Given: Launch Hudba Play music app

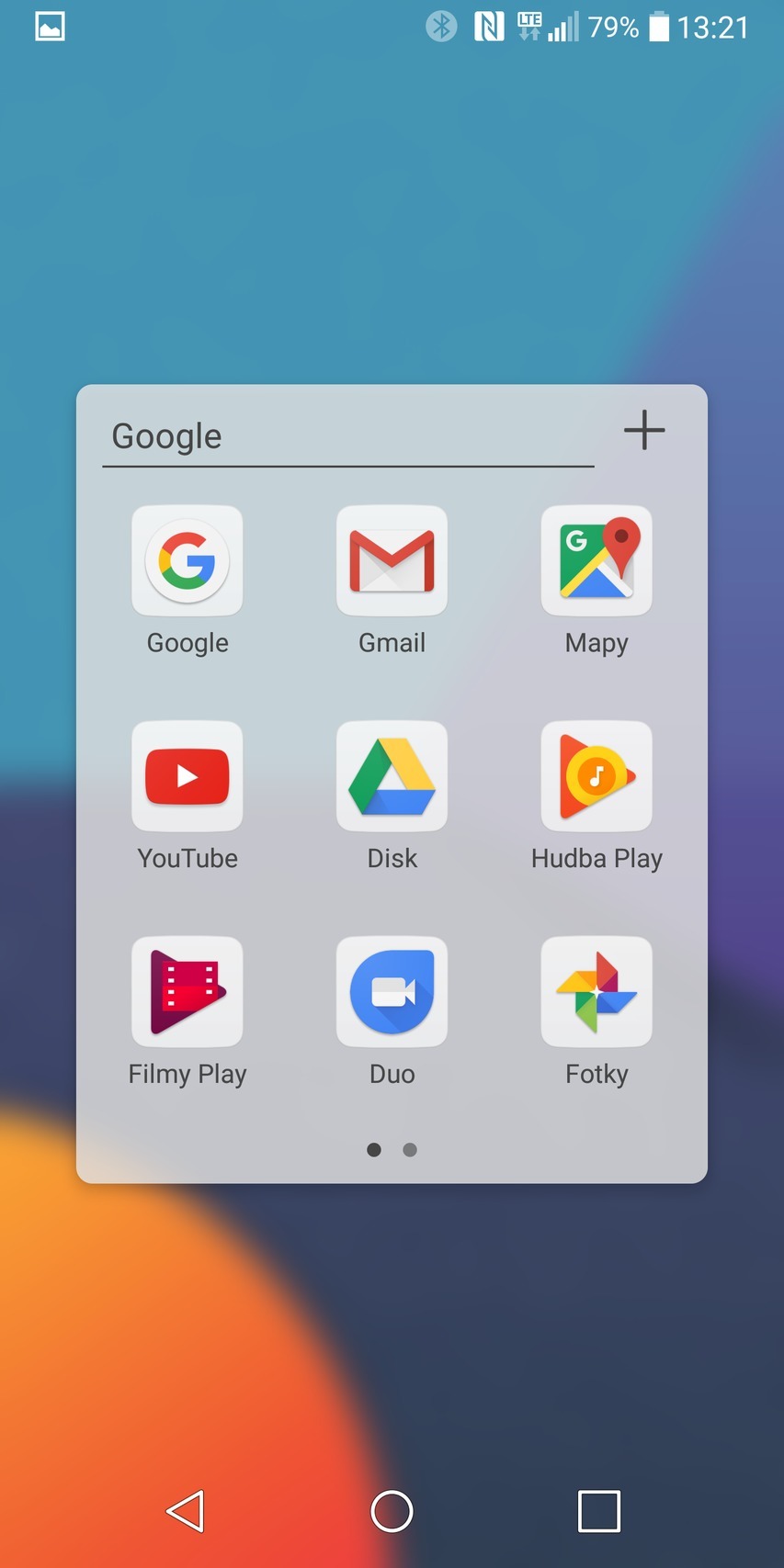Looking at the screenshot, I should [x=596, y=776].
